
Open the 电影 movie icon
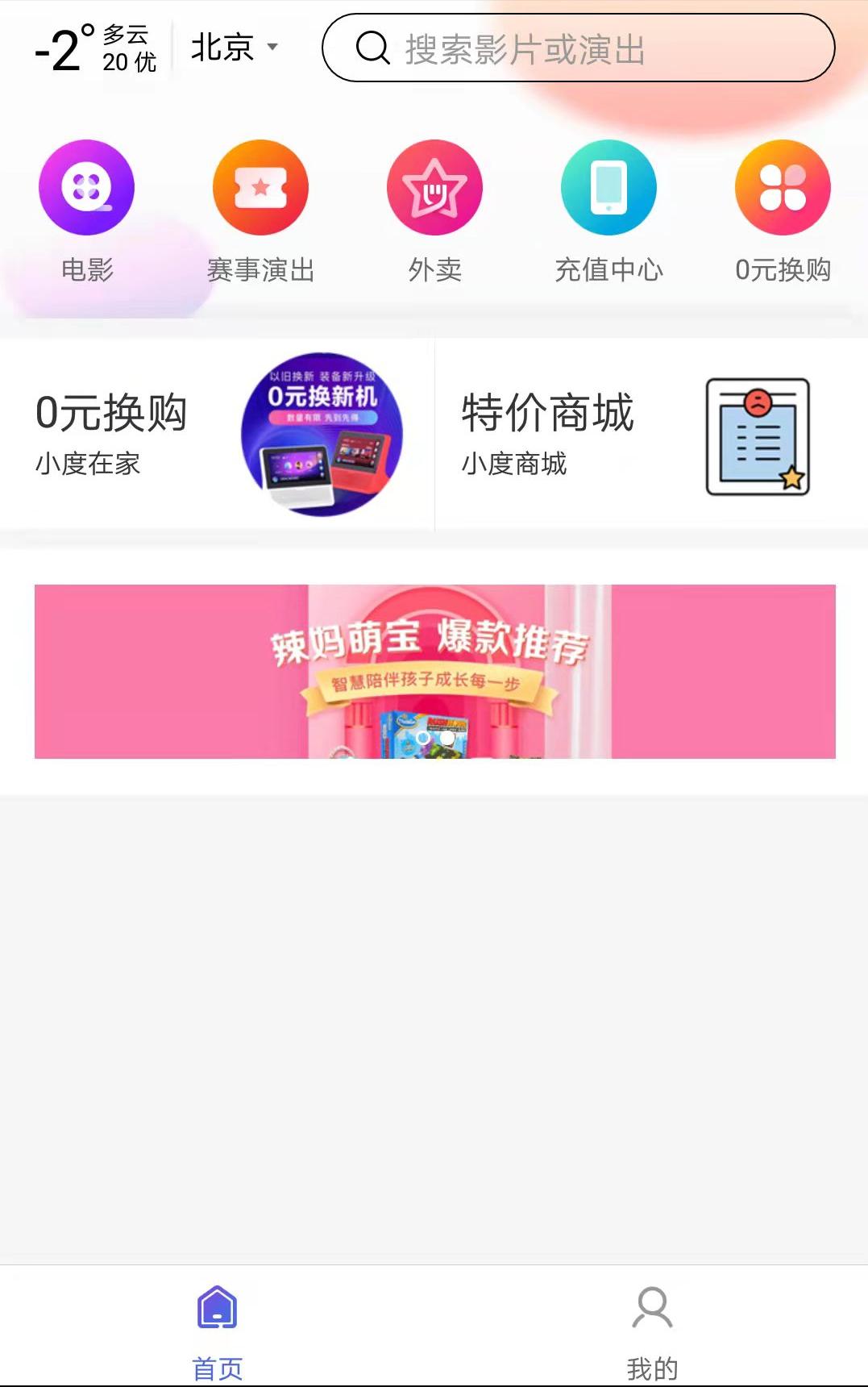(86, 187)
